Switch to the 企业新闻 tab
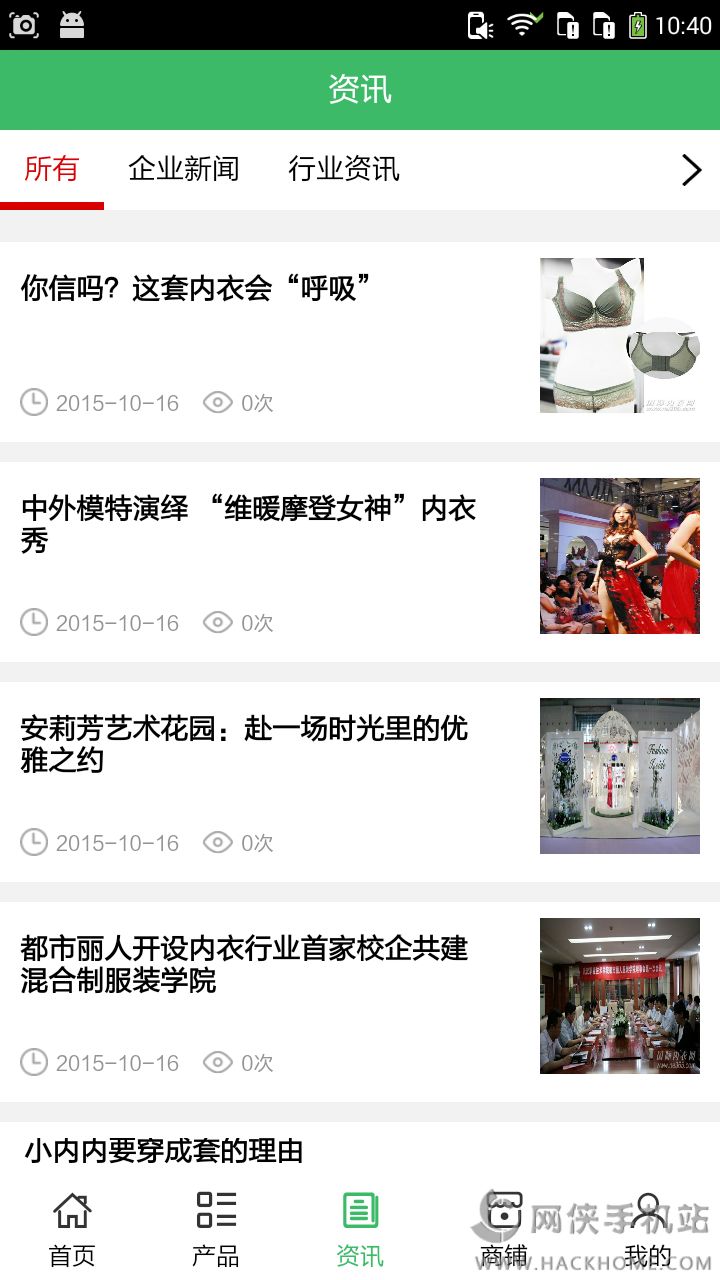The image size is (720, 1280). (184, 169)
